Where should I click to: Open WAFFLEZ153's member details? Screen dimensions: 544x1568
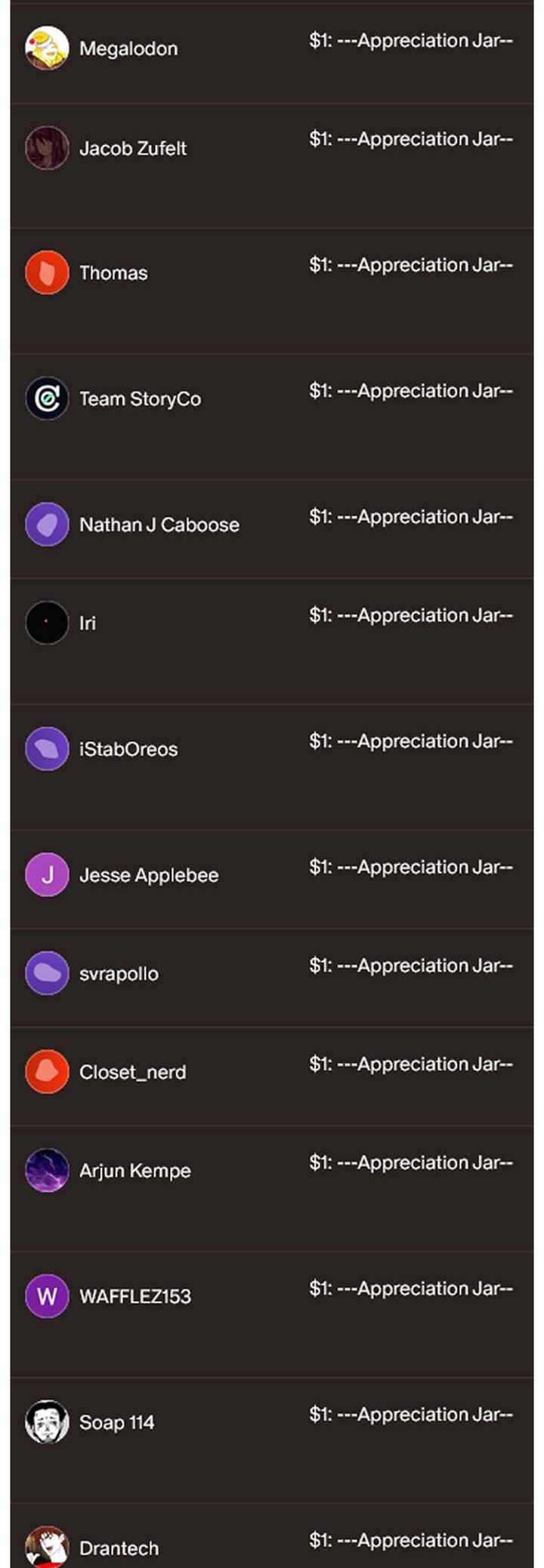[135, 1296]
